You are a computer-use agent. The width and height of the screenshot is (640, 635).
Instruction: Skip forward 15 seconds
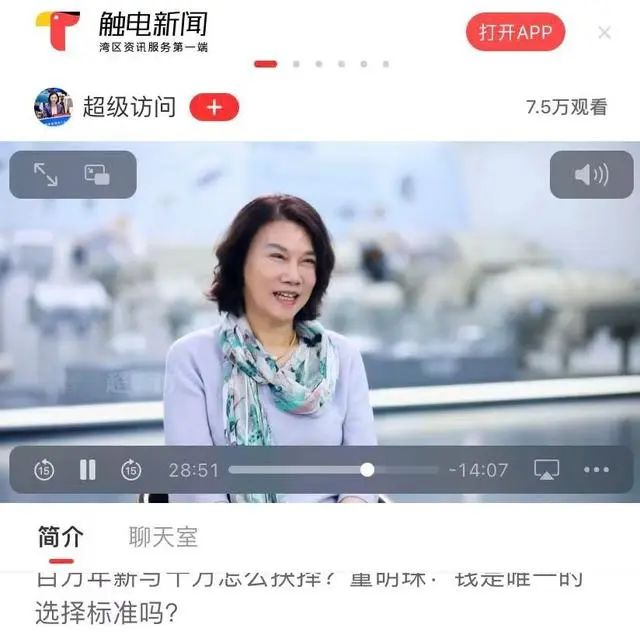coord(131,470)
